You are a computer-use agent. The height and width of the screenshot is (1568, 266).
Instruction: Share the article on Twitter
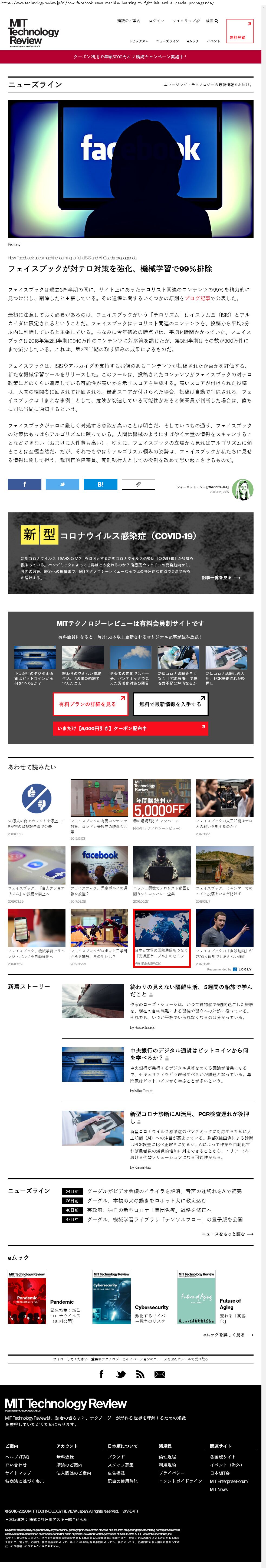(62, 485)
